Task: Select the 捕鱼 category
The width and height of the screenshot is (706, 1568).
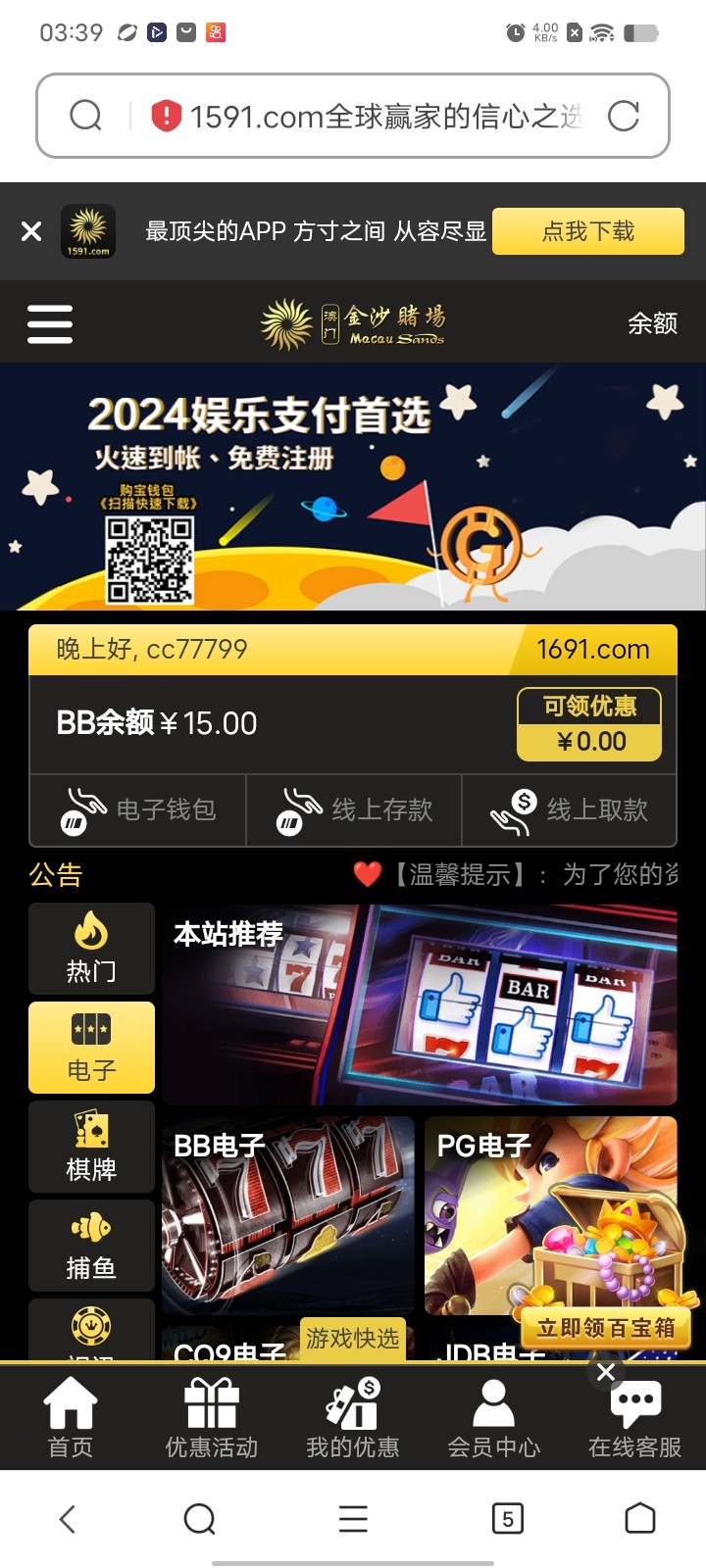Action: [91, 1246]
